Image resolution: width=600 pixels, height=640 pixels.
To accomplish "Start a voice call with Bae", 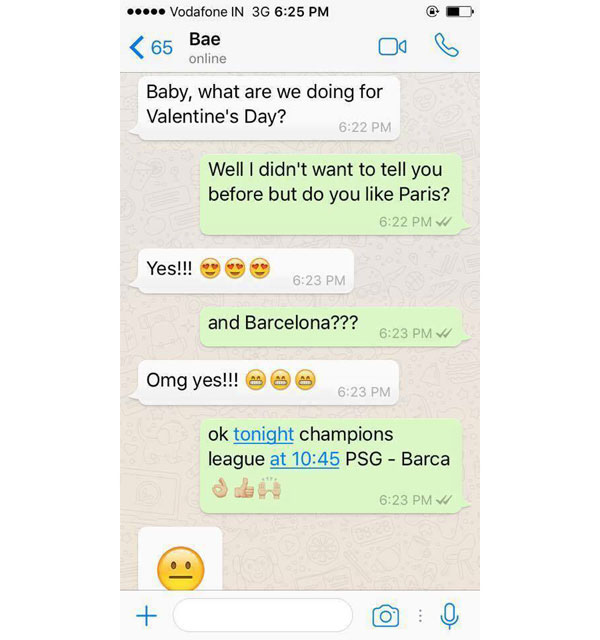I will (446, 46).
